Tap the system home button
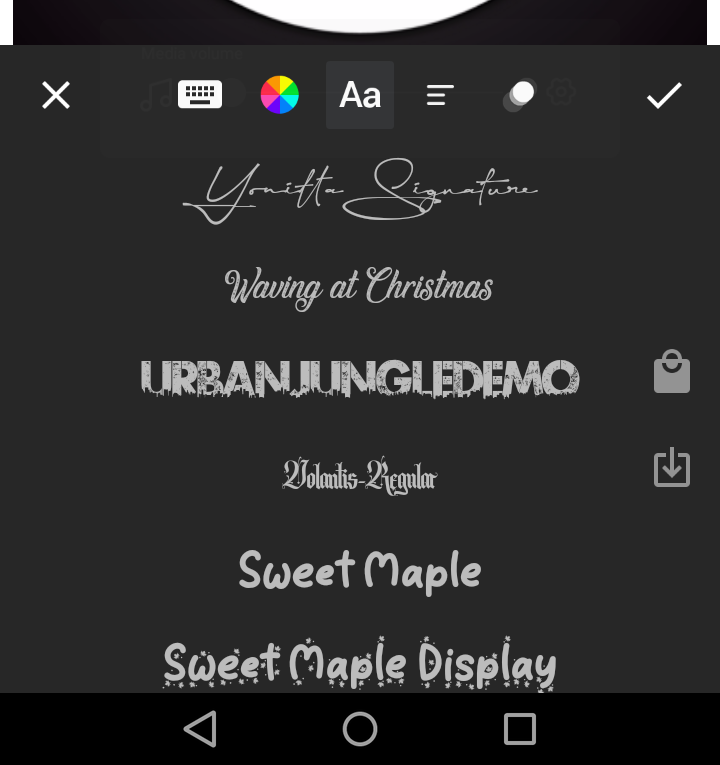 click(x=360, y=729)
